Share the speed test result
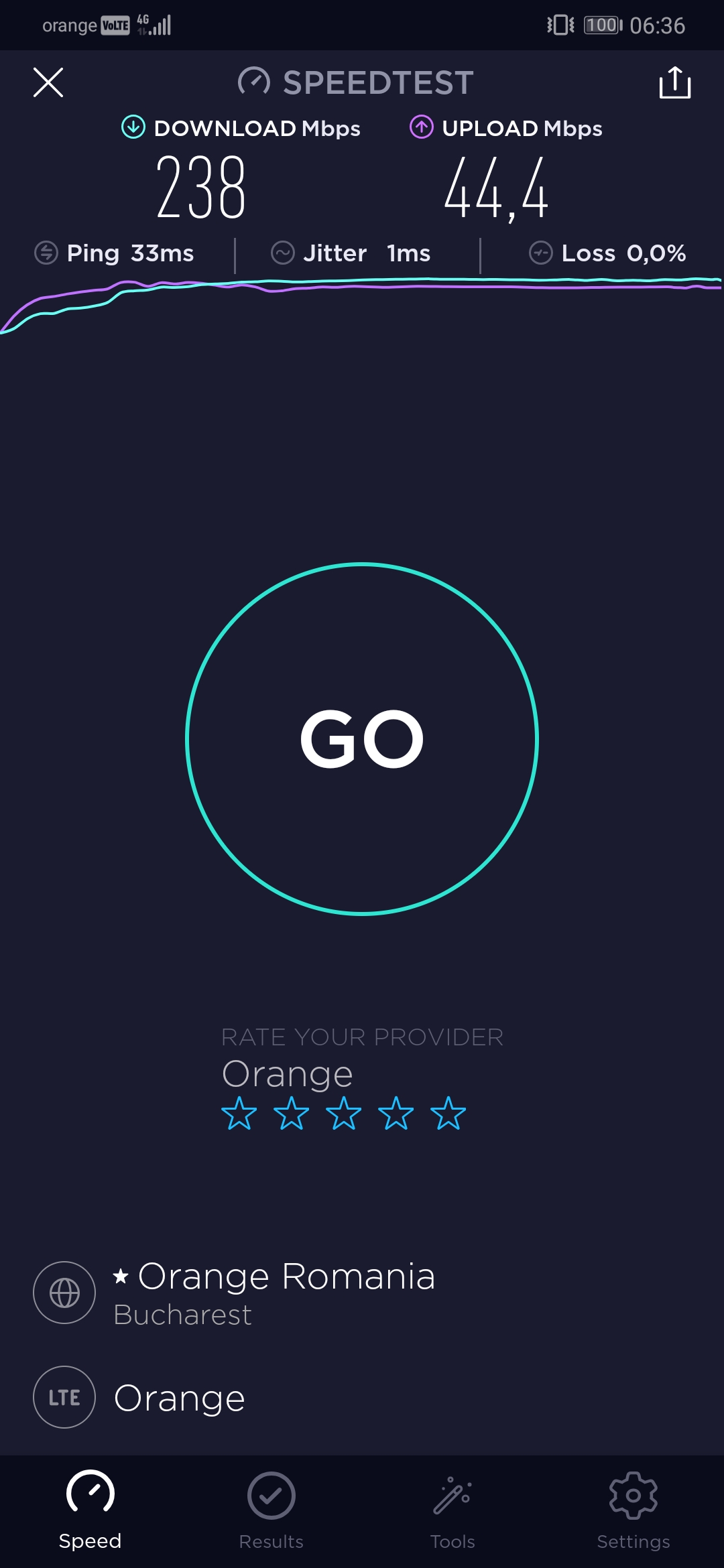 click(x=674, y=82)
